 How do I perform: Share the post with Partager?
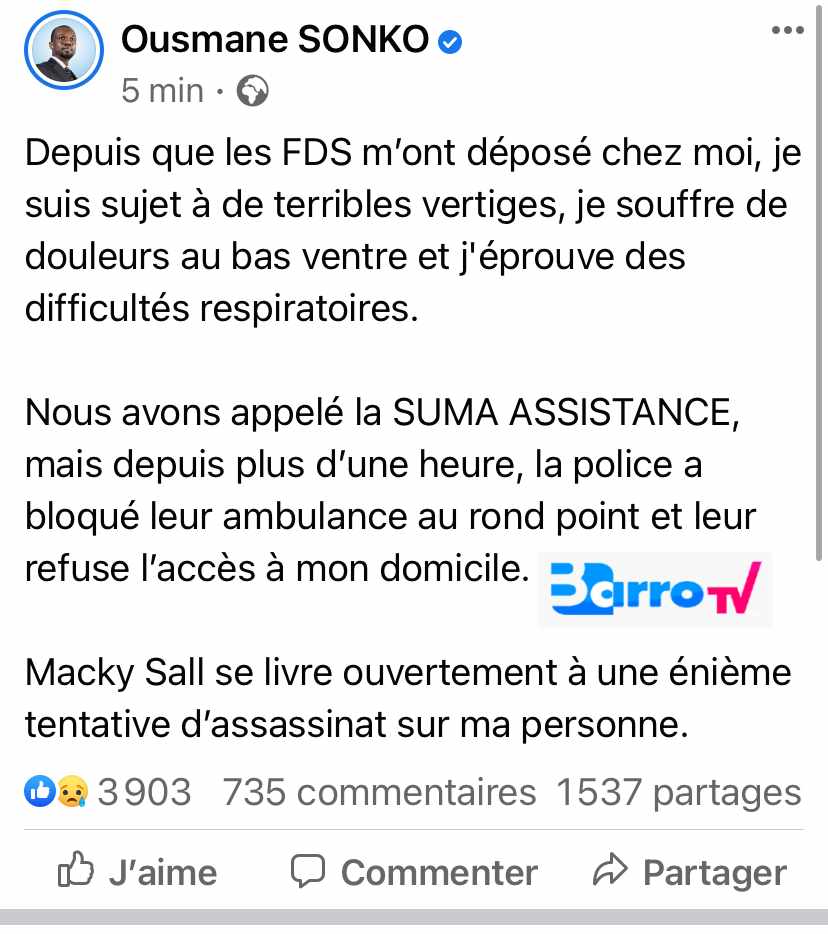point(690,872)
